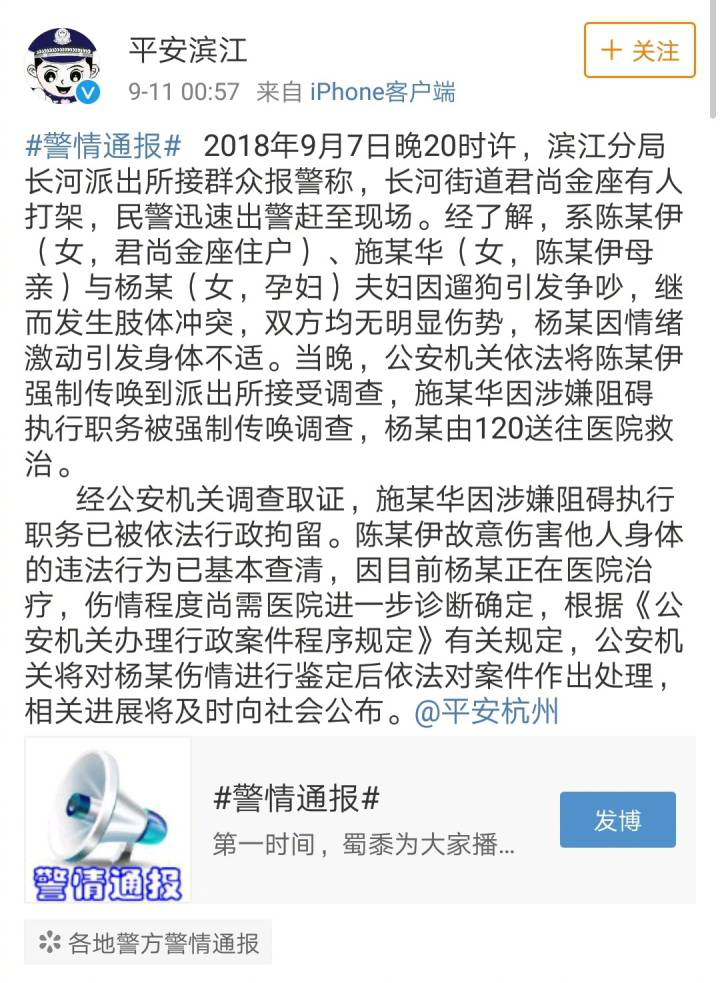Open the 各地警方警情通报 topic tag

pyautogui.click(x=148, y=942)
